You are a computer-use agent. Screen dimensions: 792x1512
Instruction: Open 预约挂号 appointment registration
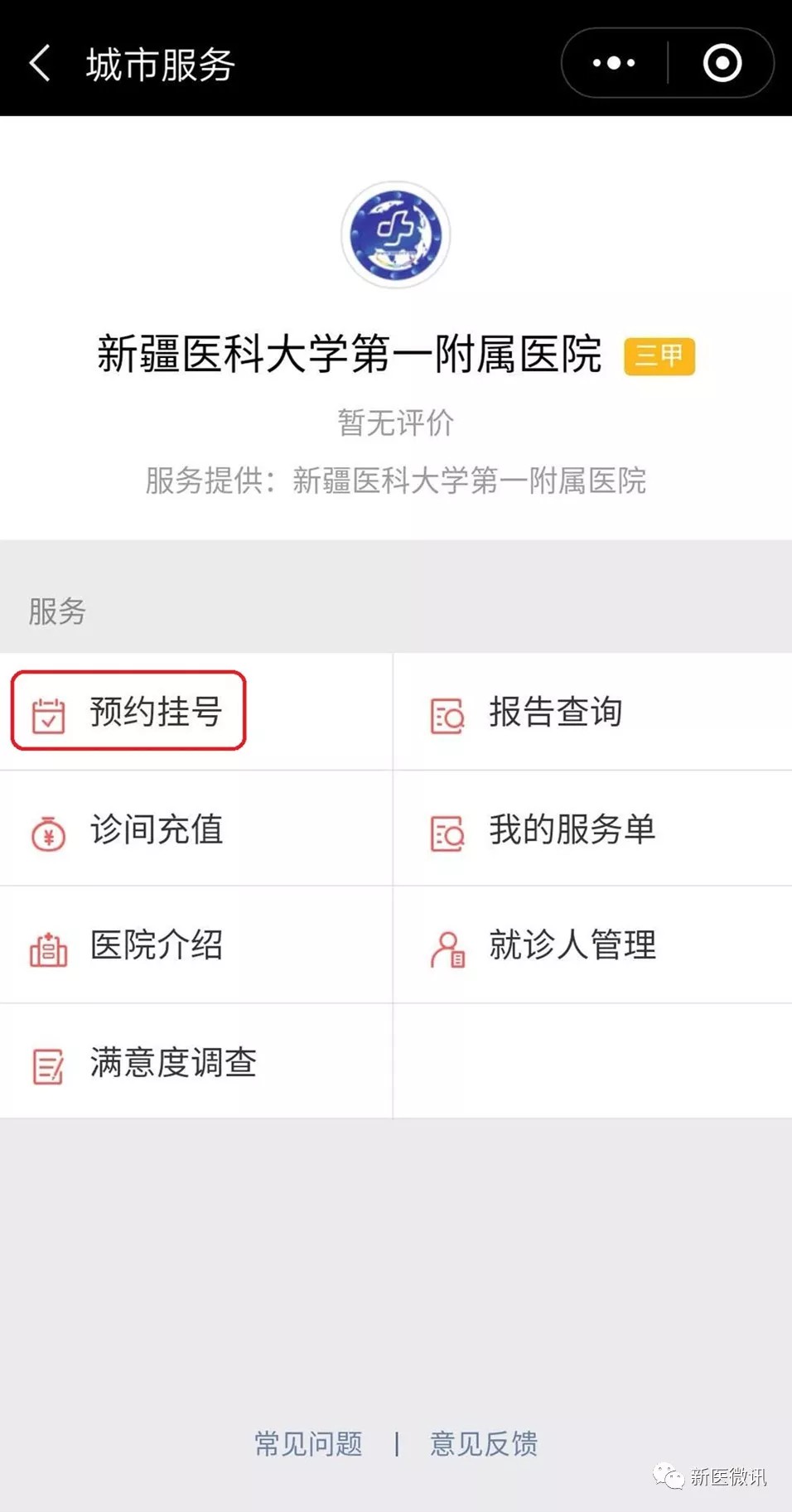[129, 712]
